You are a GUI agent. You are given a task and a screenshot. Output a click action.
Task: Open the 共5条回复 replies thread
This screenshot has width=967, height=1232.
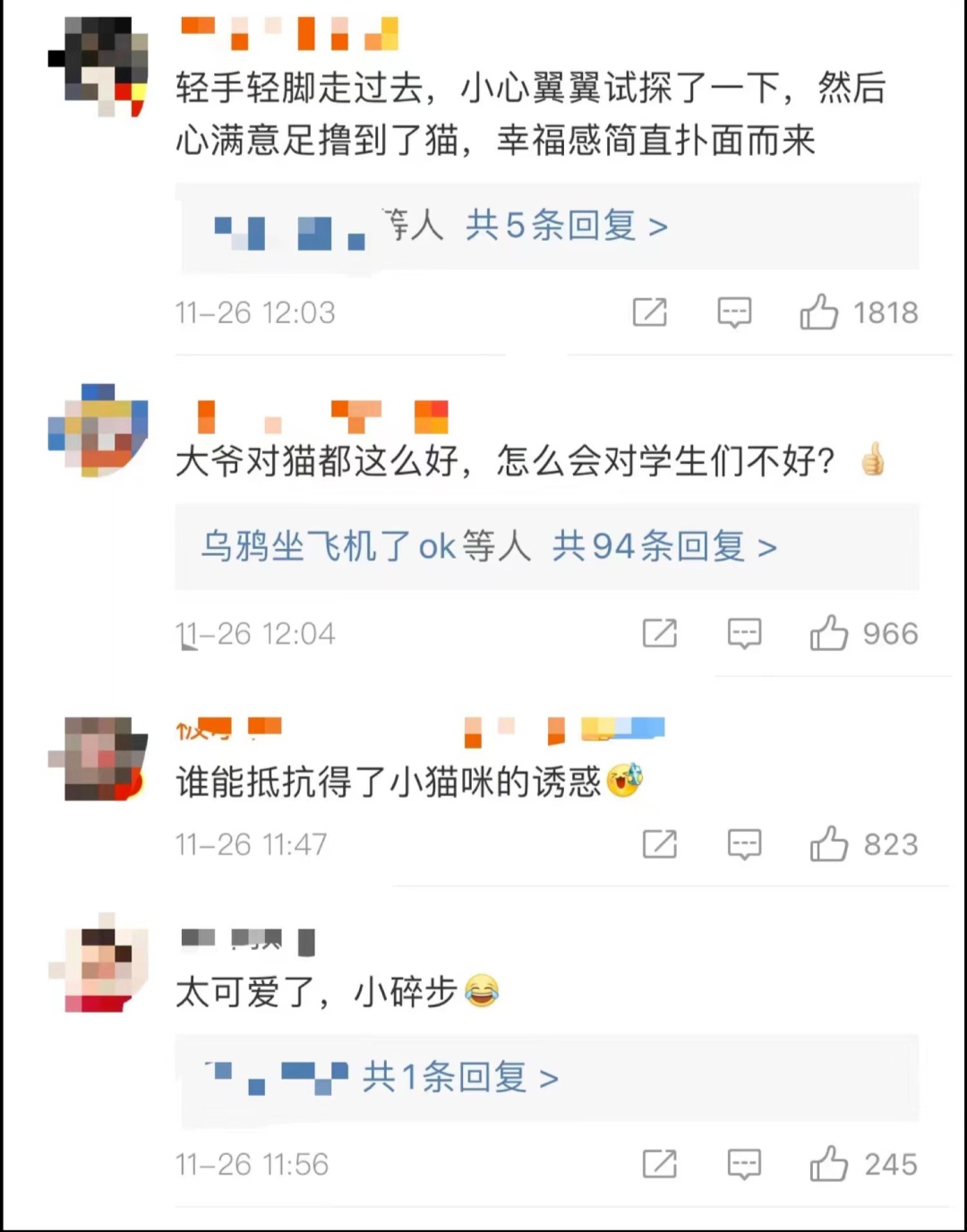[x=566, y=226]
